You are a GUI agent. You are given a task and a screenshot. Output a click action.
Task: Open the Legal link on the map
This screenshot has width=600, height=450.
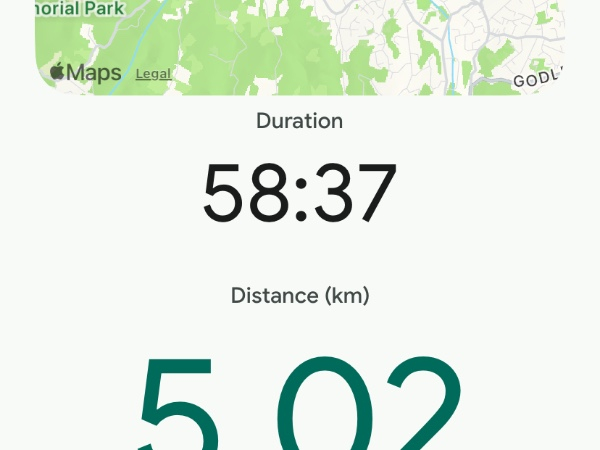click(153, 74)
